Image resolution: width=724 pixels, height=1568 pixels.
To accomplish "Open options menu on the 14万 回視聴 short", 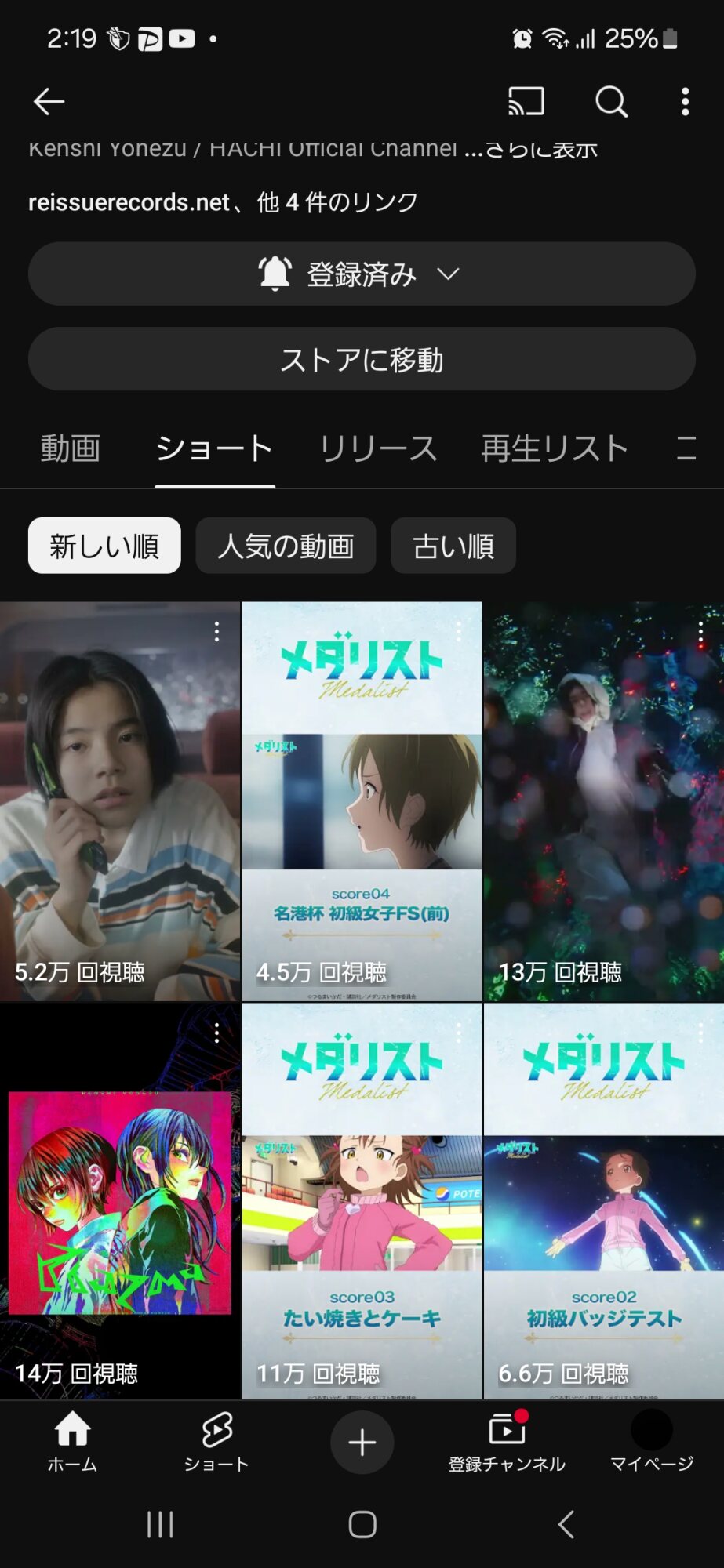I will pyautogui.click(x=217, y=1033).
